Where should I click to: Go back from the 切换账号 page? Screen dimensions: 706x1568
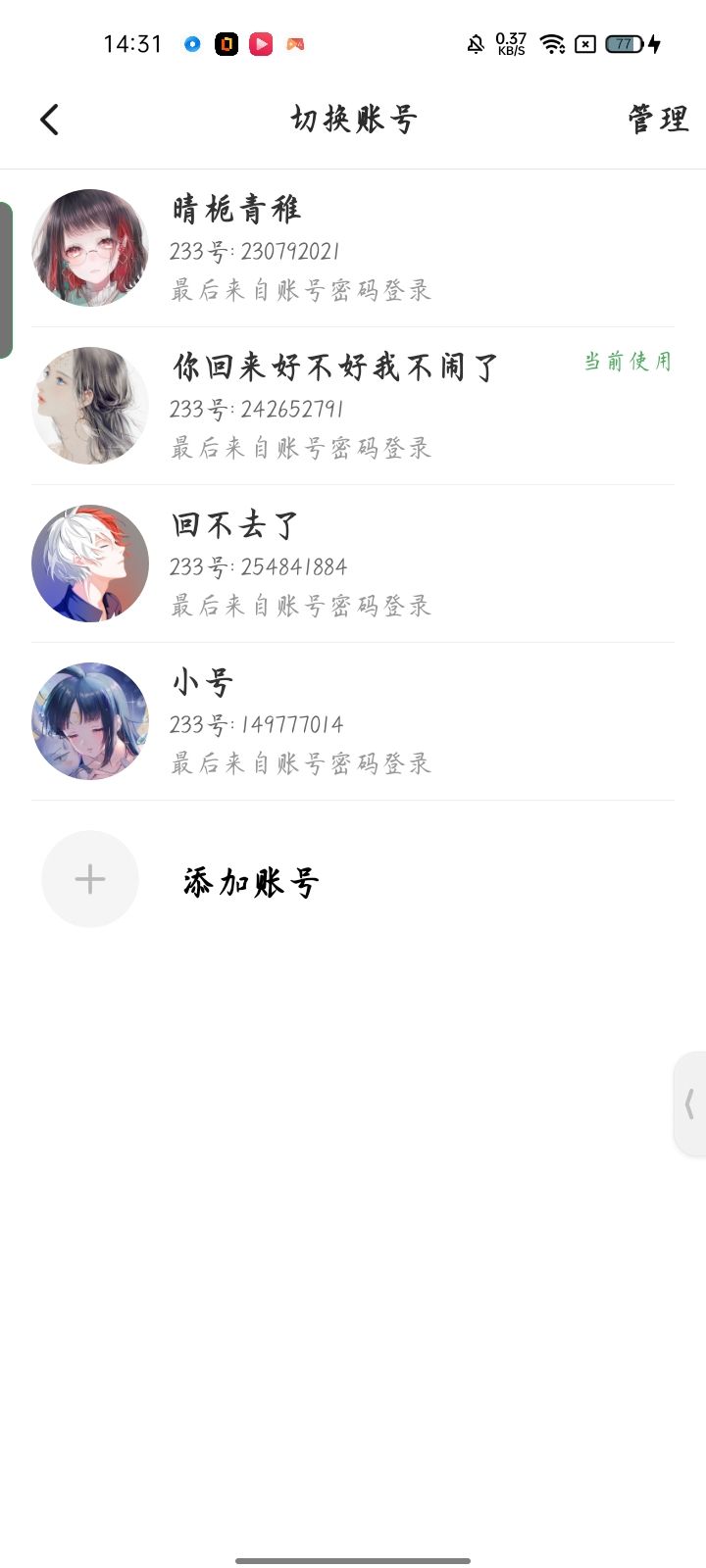(x=50, y=120)
